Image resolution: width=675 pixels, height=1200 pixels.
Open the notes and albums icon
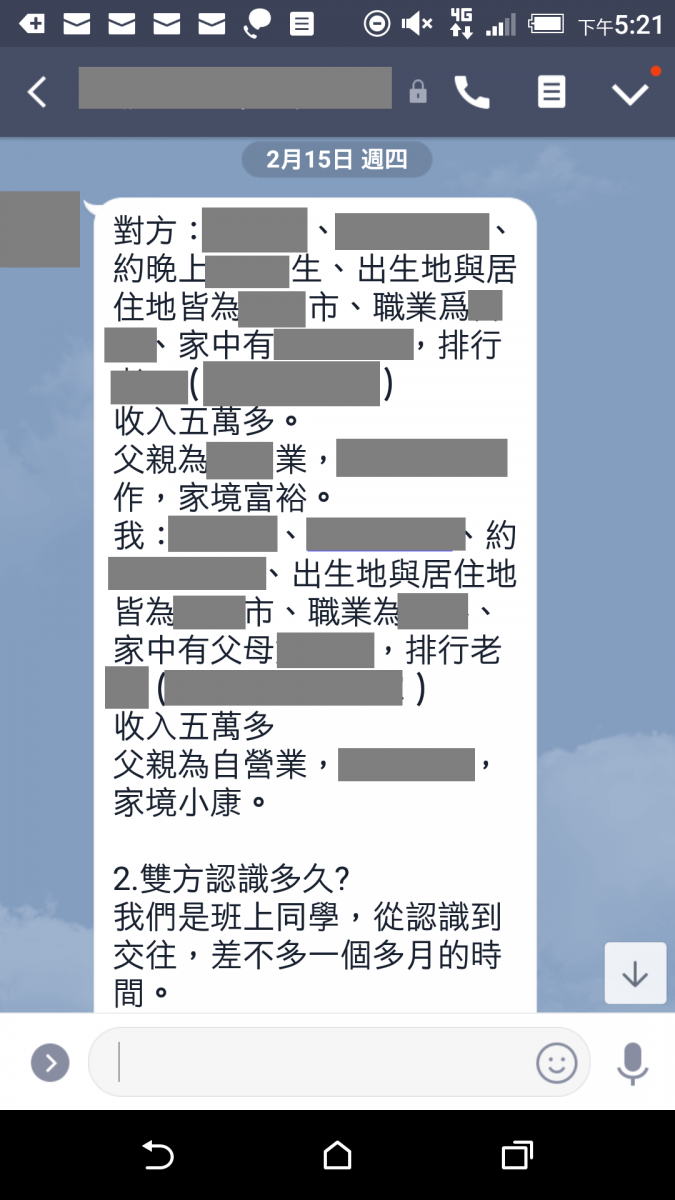pos(551,92)
